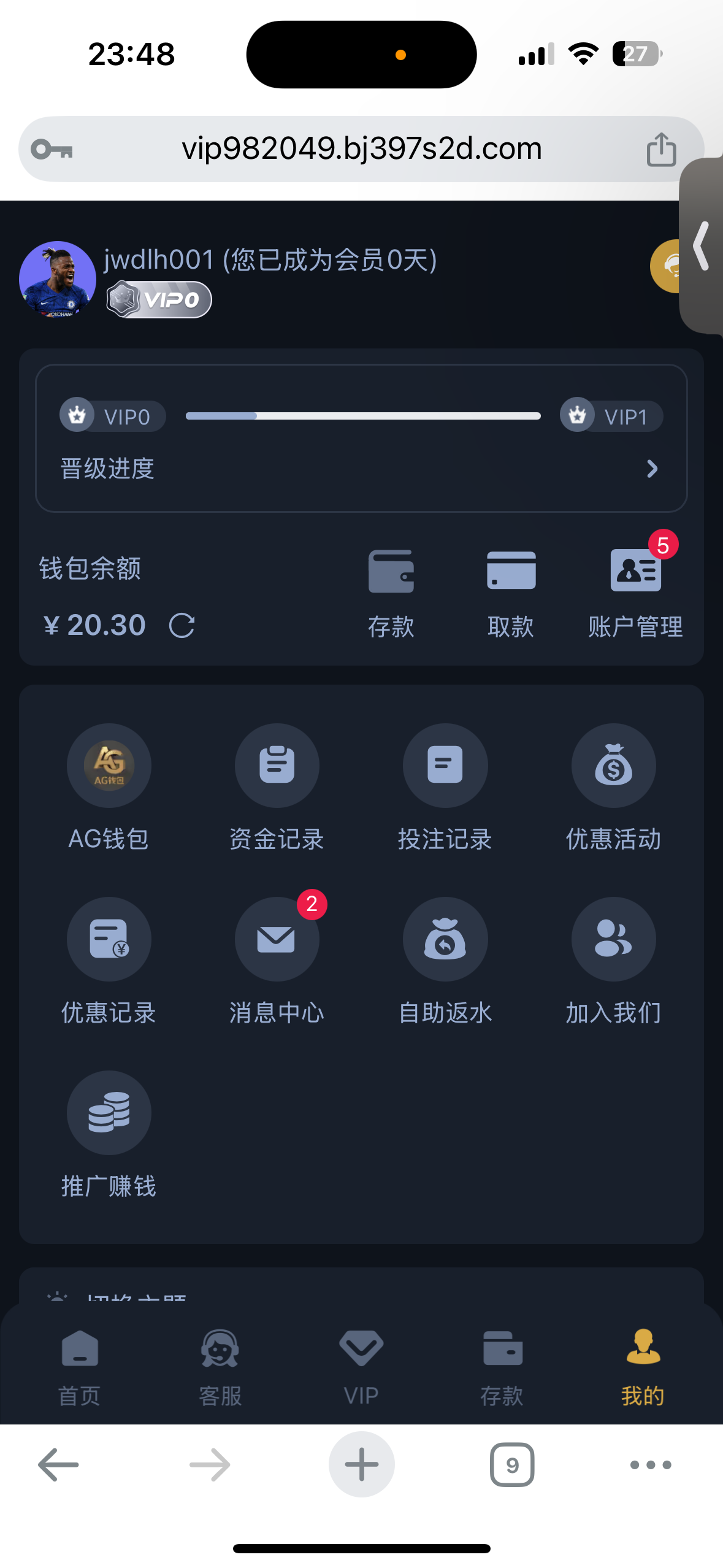Open AG钱包
Screen dimensions: 723x1568
(109, 766)
